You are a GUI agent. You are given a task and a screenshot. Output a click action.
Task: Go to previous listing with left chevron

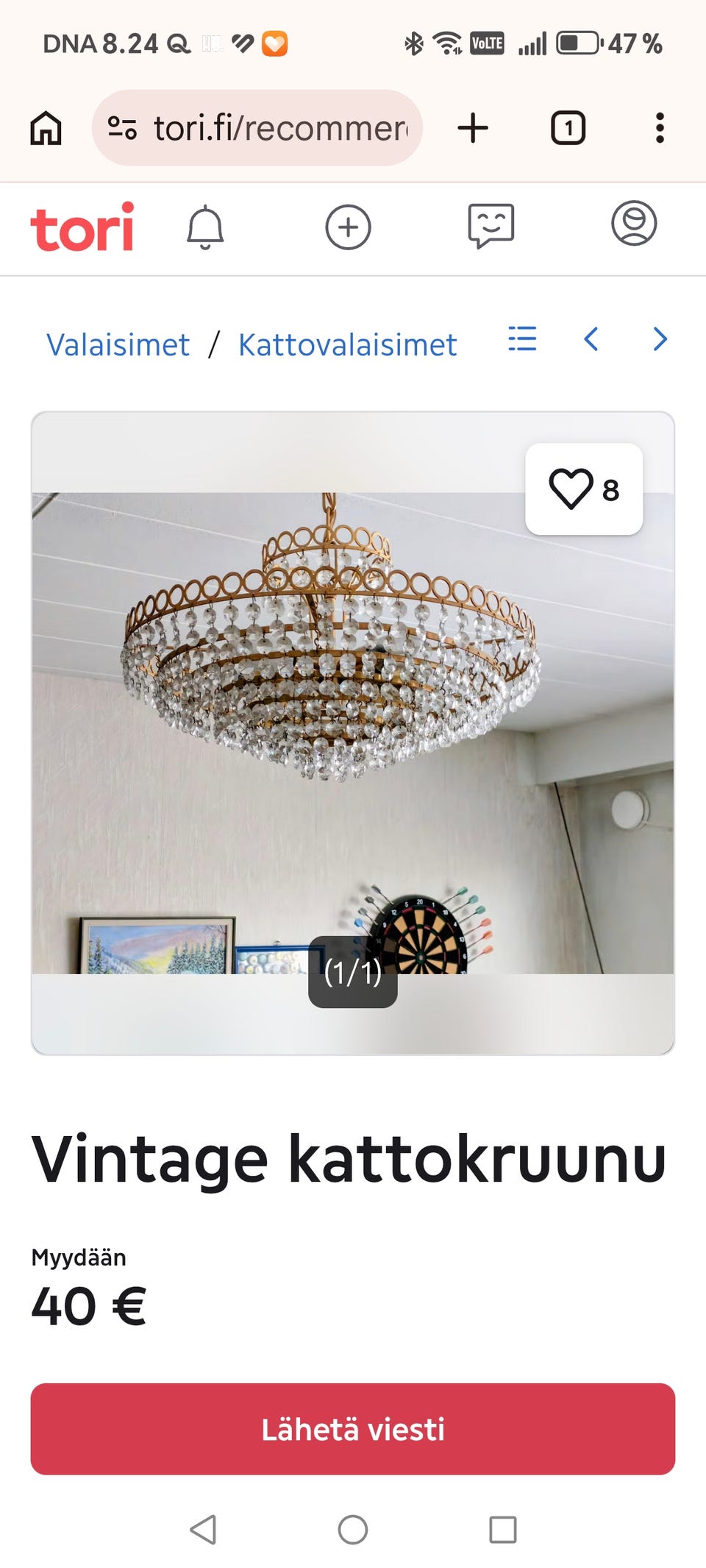(591, 340)
